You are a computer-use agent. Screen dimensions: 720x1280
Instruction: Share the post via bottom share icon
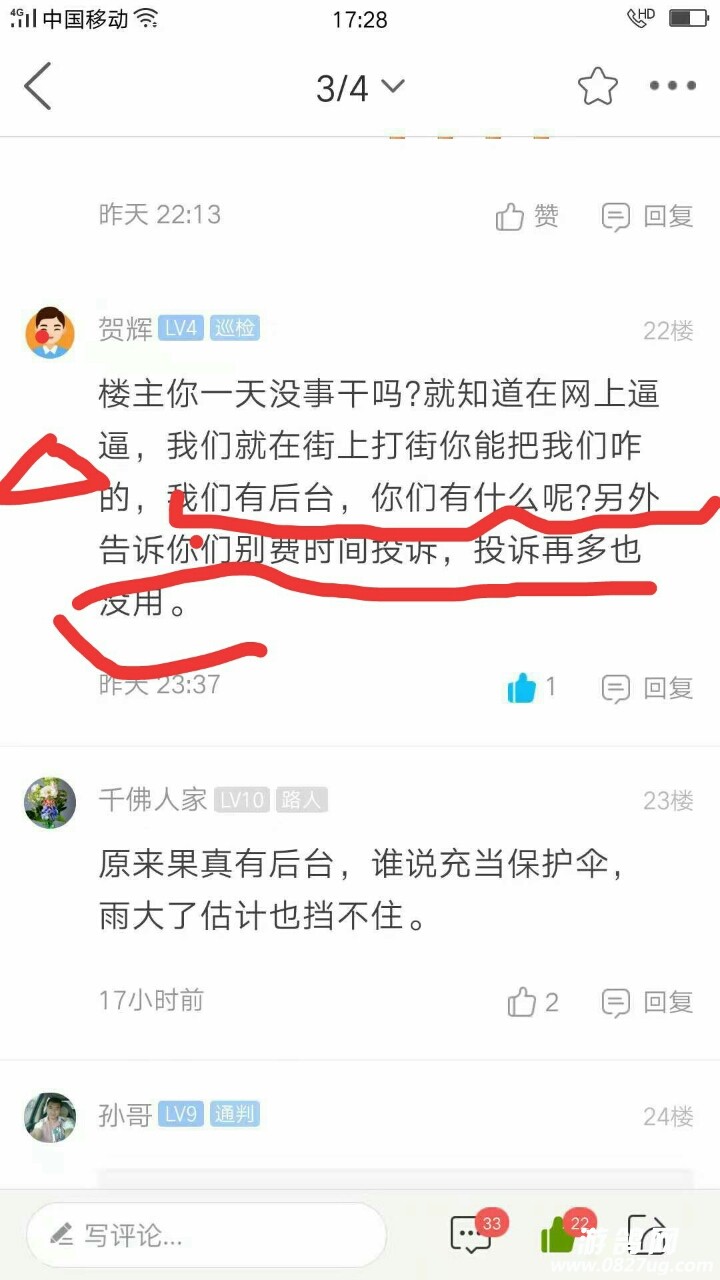coord(646,1235)
